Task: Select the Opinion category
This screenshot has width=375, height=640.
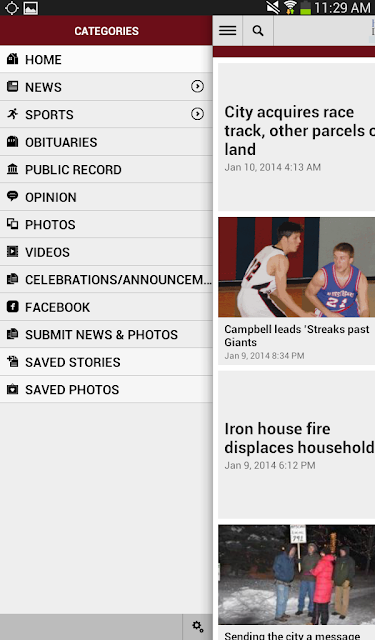Action: (x=106, y=197)
